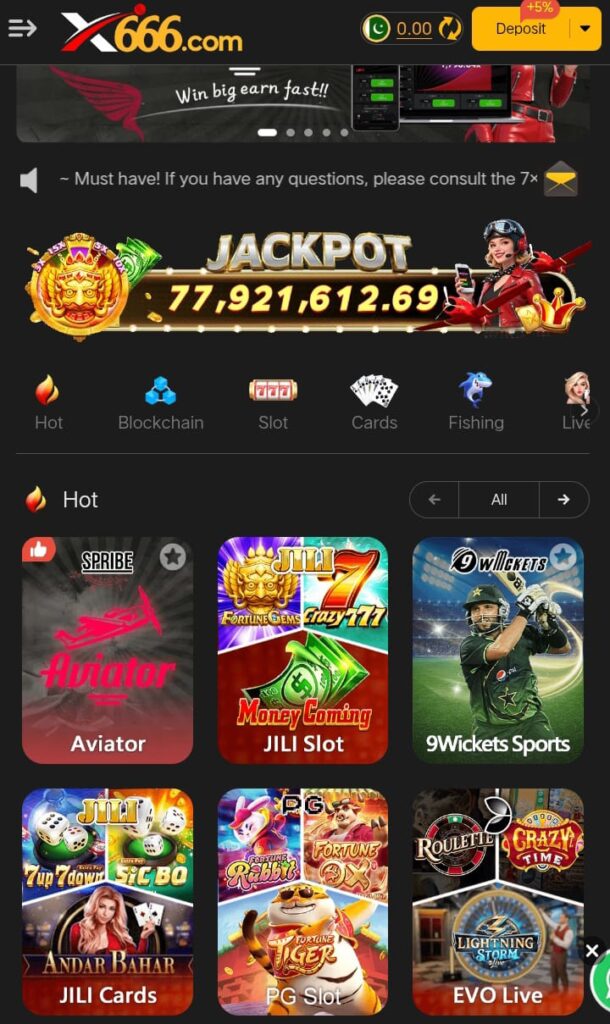Switch to the Slot category
Image resolution: width=610 pixels, height=1024 pixels.
click(273, 403)
